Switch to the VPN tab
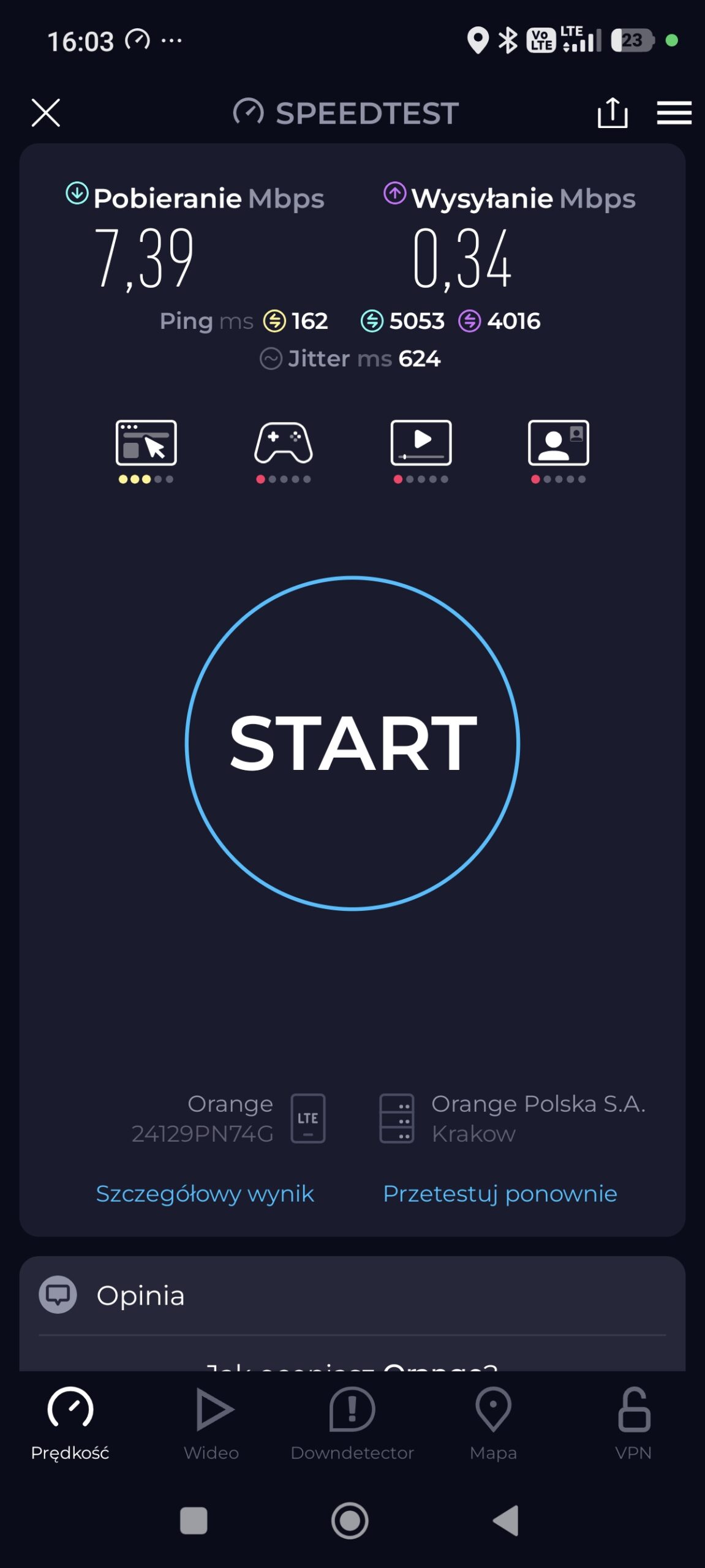Image resolution: width=705 pixels, height=1568 pixels. [633, 1424]
